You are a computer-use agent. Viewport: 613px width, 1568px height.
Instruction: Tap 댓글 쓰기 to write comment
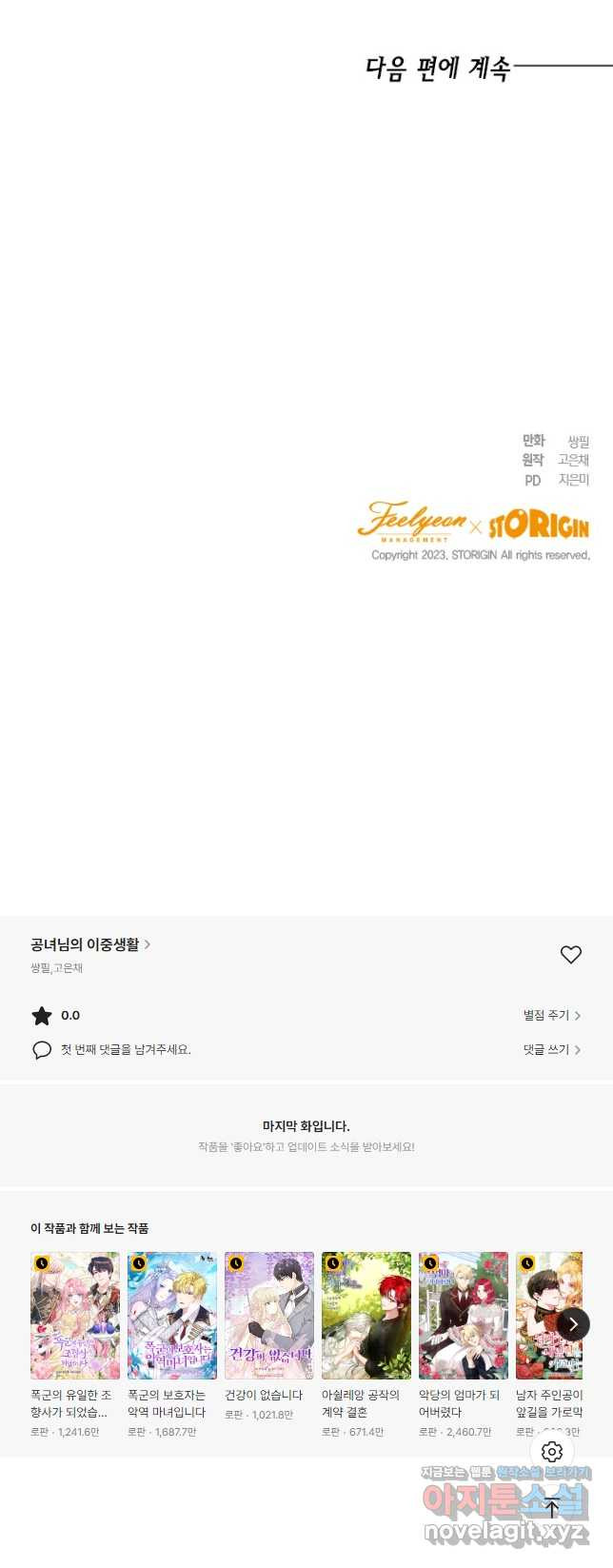coord(551,1049)
